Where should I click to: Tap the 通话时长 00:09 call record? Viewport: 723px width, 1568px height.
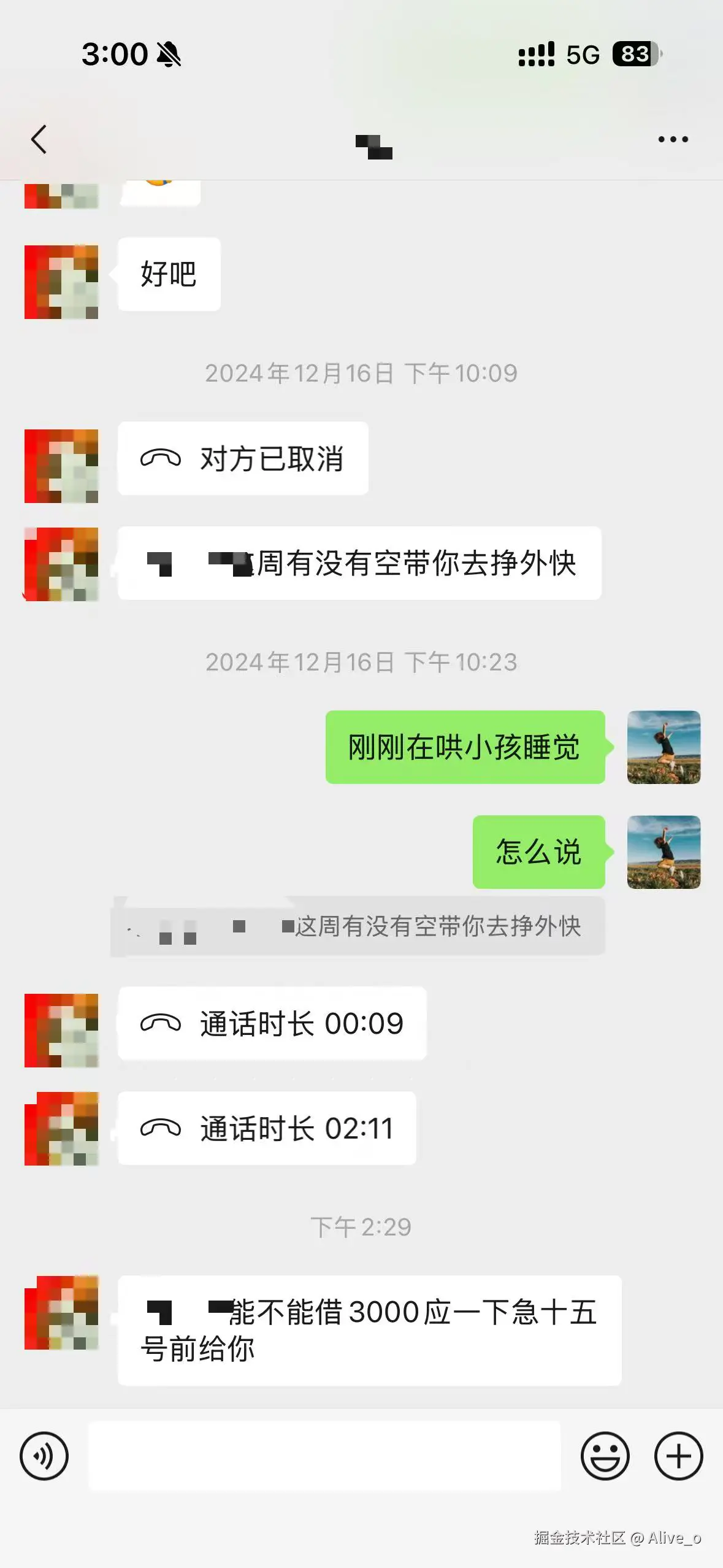[x=272, y=1023]
